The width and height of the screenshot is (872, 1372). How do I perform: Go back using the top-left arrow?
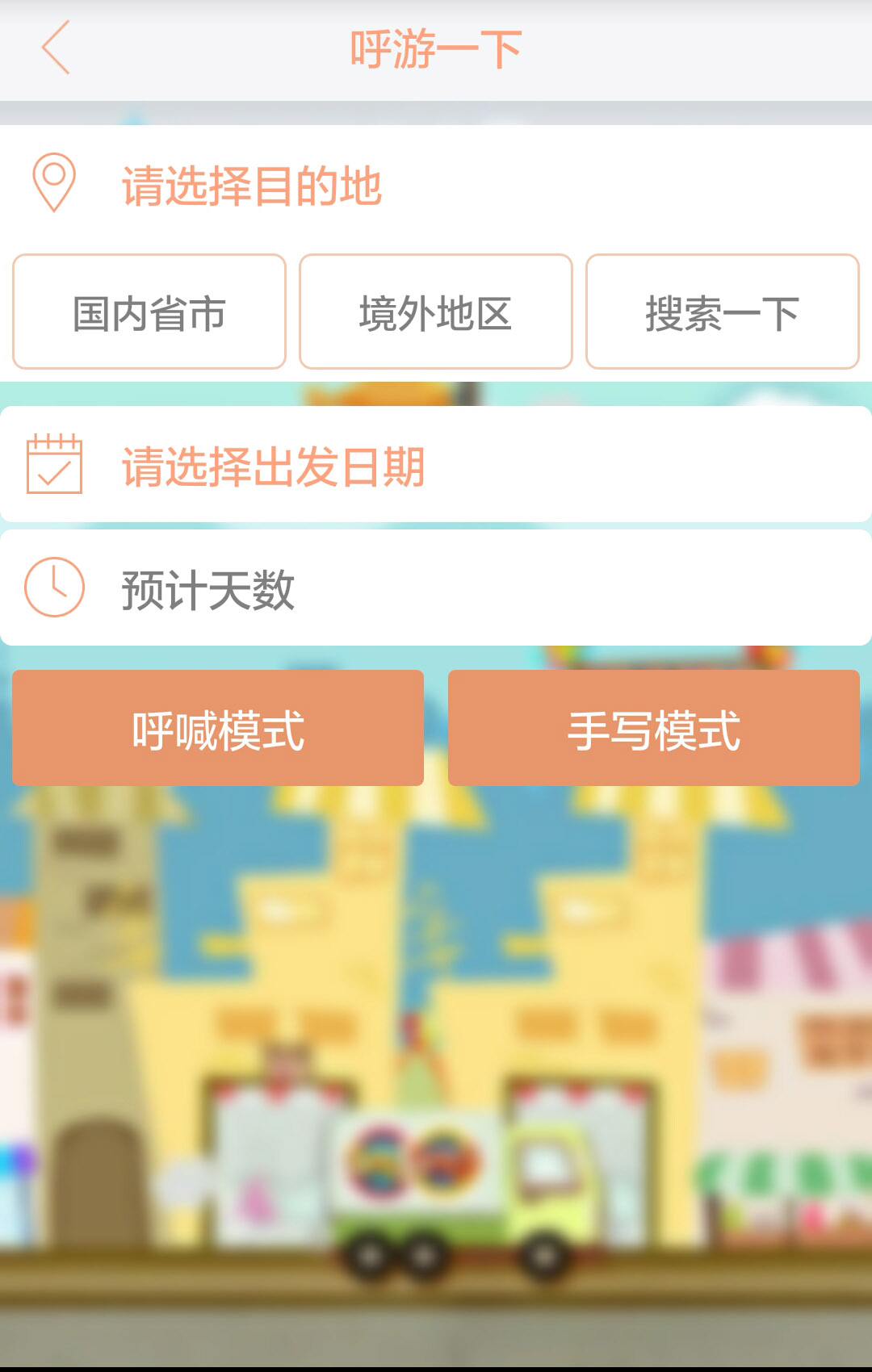click(56, 48)
